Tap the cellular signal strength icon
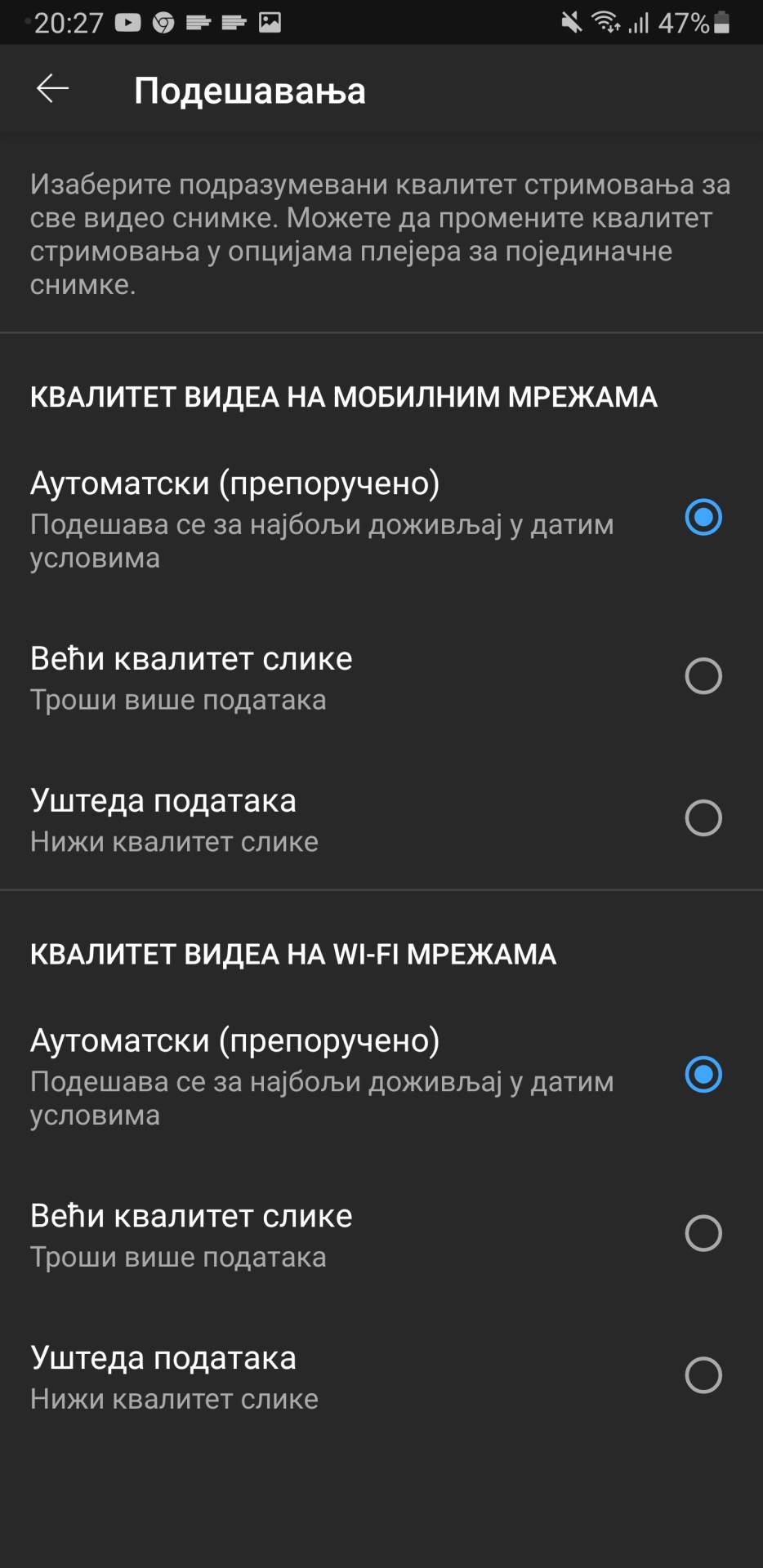763x1568 pixels. click(x=642, y=22)
